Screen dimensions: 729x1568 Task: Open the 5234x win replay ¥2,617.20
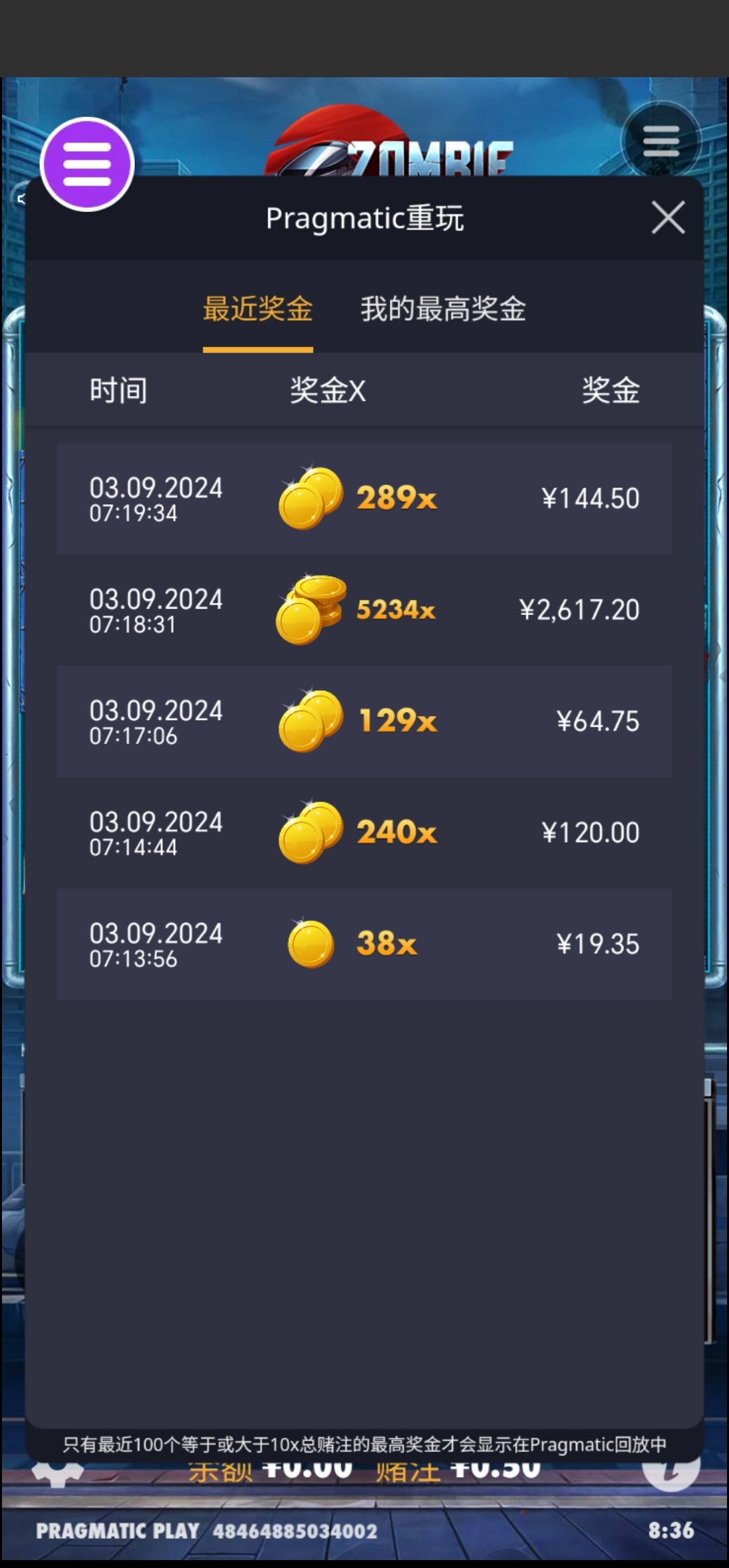coord(364,610)
